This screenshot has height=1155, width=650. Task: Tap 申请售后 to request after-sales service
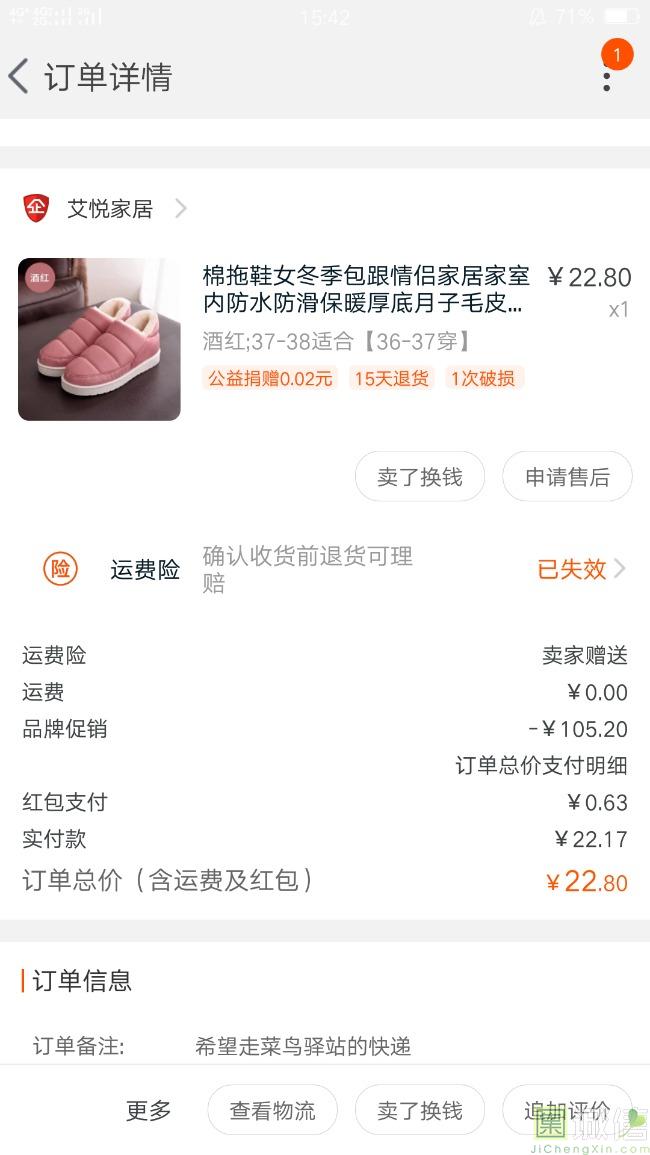(567, 477)
